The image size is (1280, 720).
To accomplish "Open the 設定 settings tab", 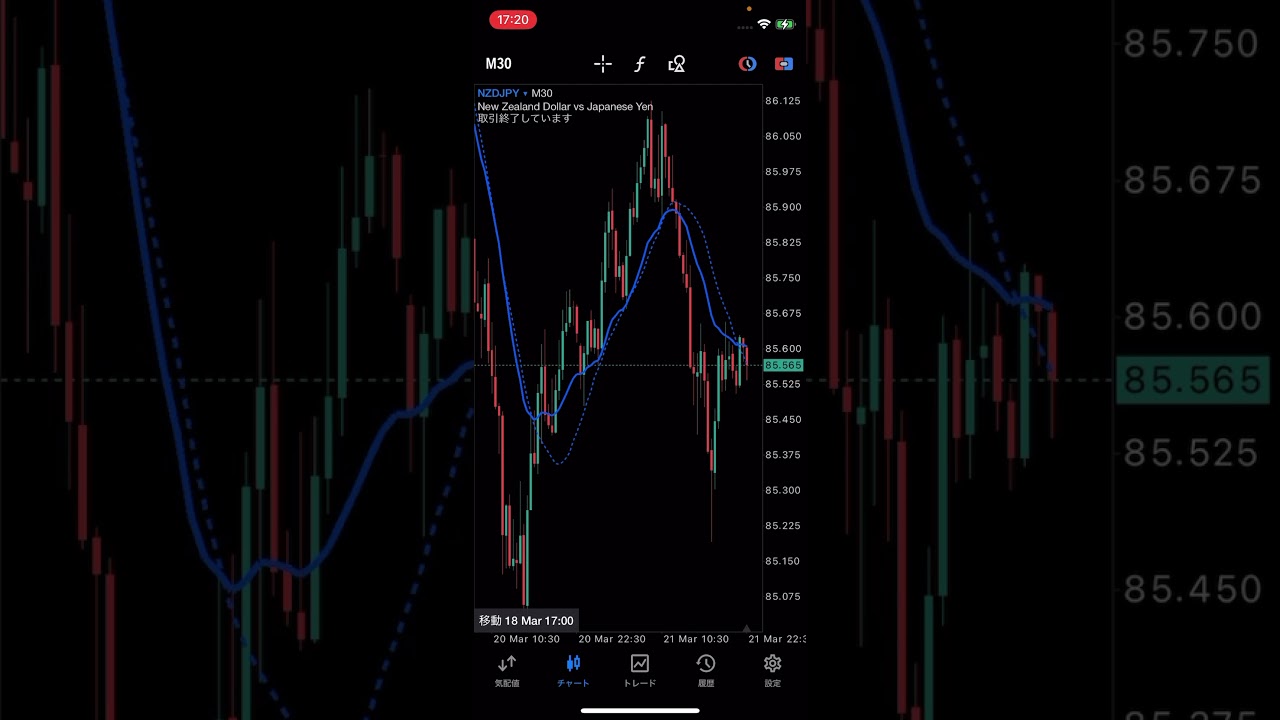I will 772,670.
